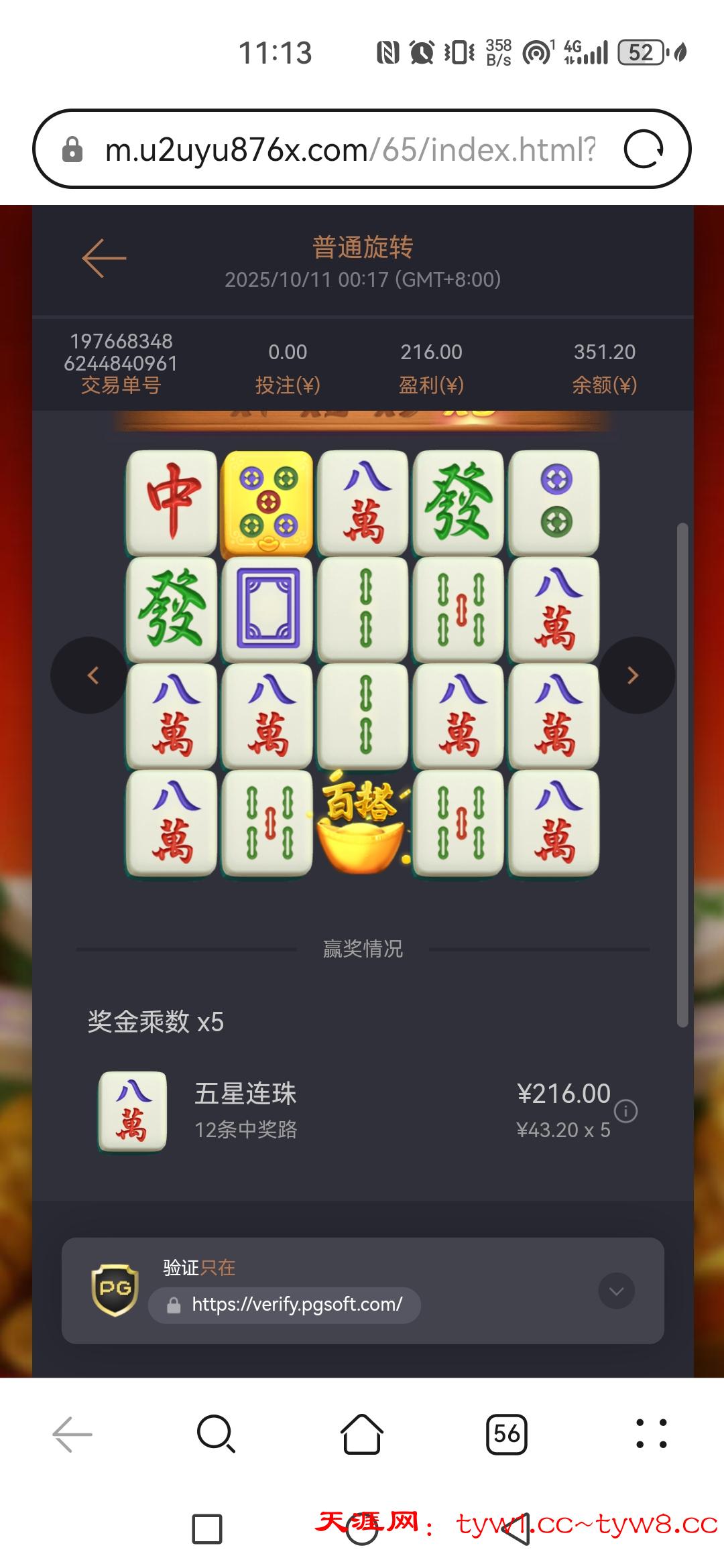724x1568 pixels.
Task: Navigate back in the browser toolbar
Action: click(72, 1434)
